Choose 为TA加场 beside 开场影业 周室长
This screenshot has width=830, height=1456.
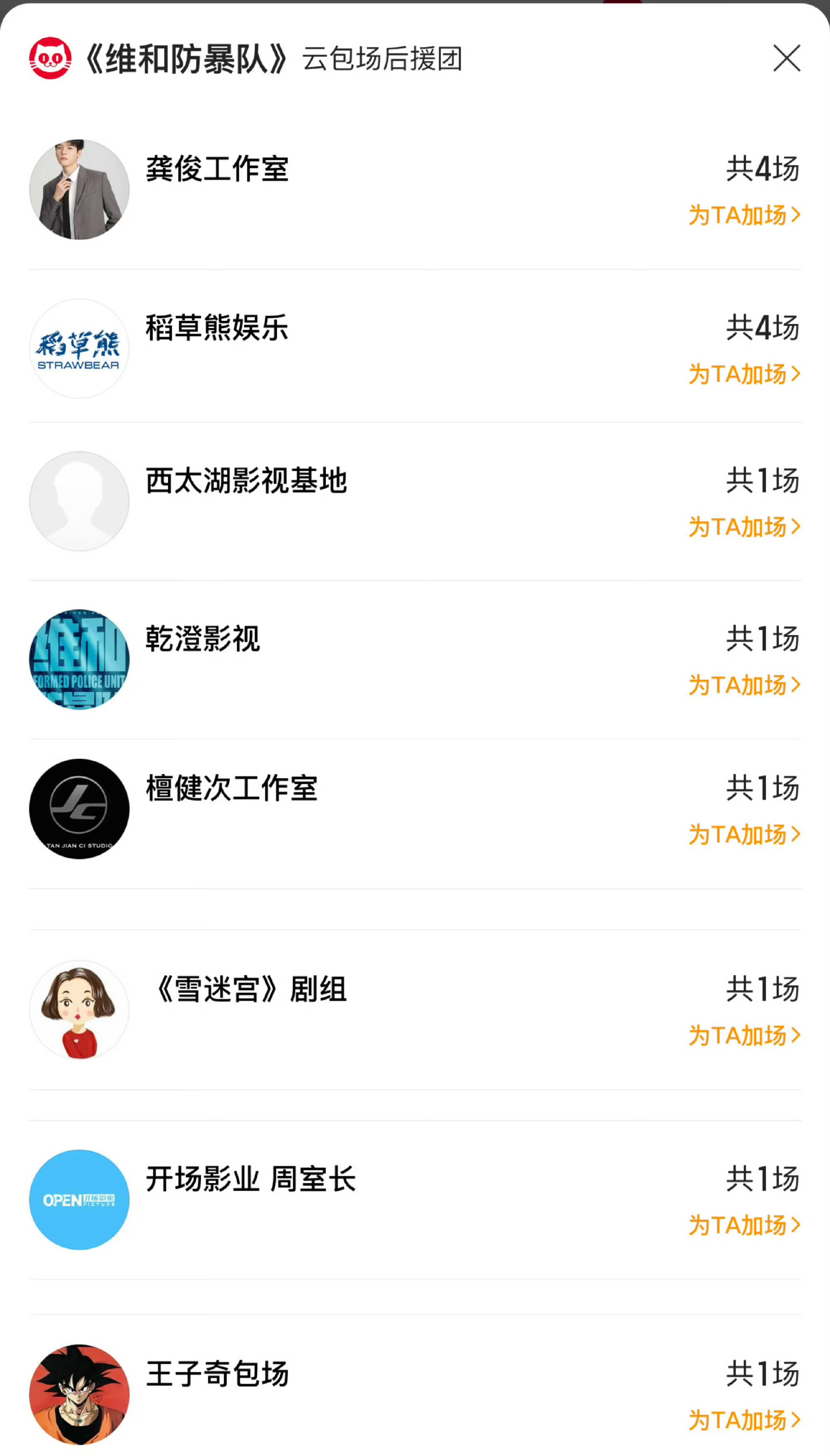(x=744, y=1225)
